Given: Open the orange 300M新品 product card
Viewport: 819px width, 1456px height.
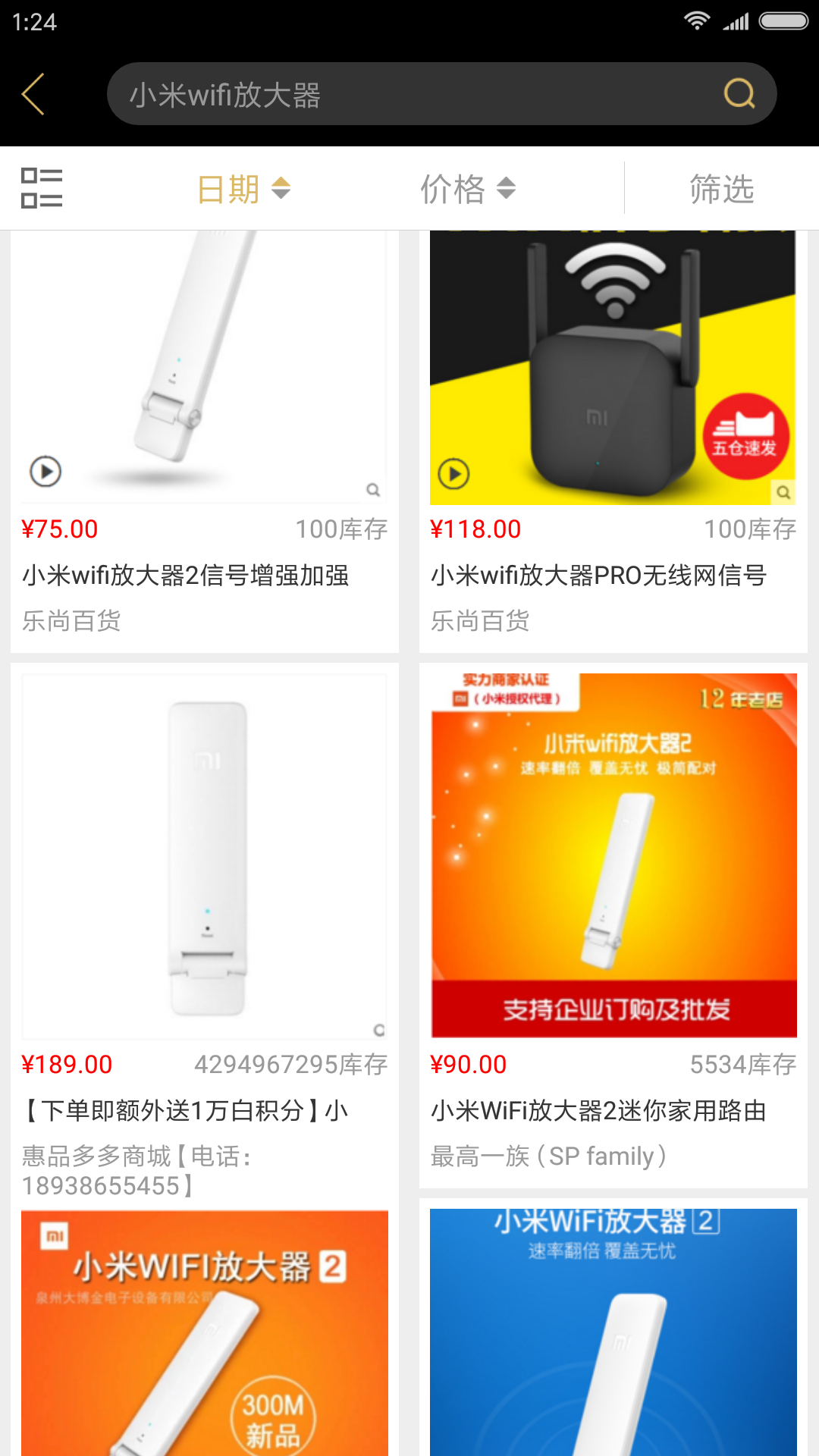Looking at the screenshot, I should (x=205, y=1335).
